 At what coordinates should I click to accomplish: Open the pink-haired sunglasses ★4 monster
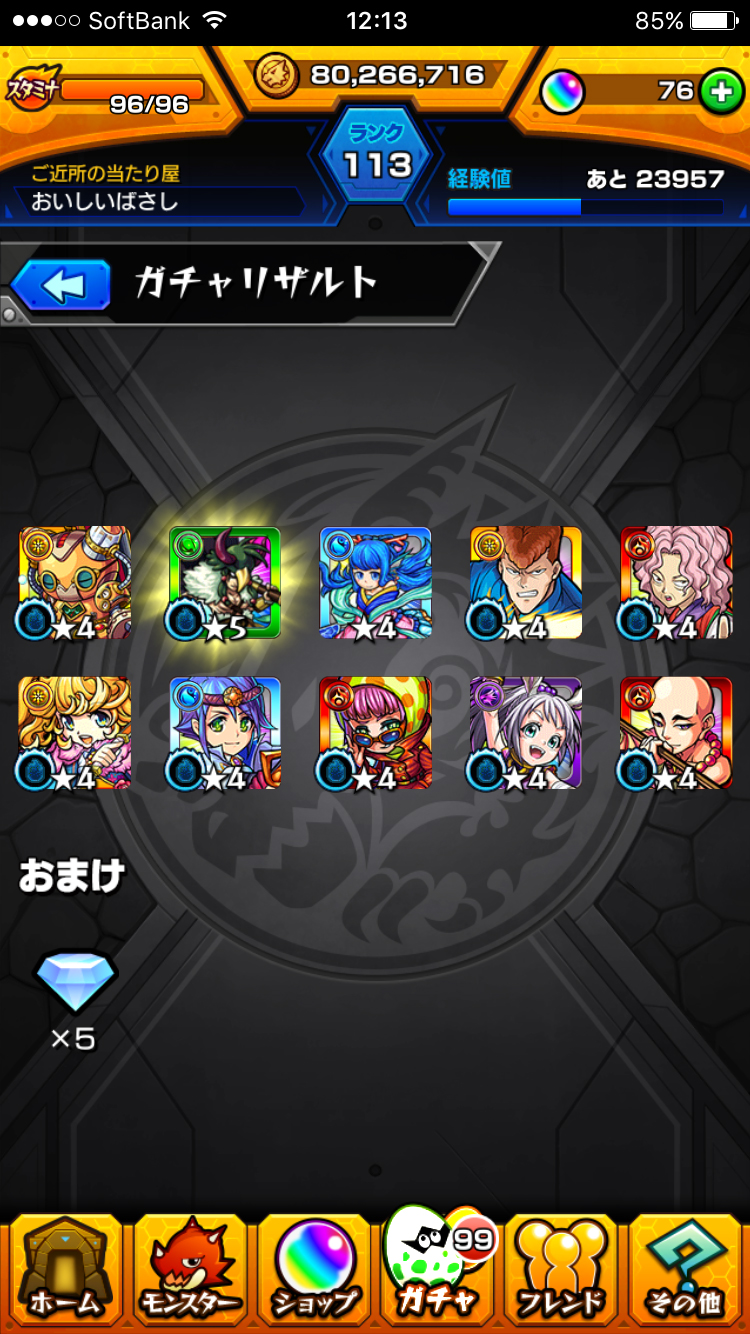coord(375,733)
